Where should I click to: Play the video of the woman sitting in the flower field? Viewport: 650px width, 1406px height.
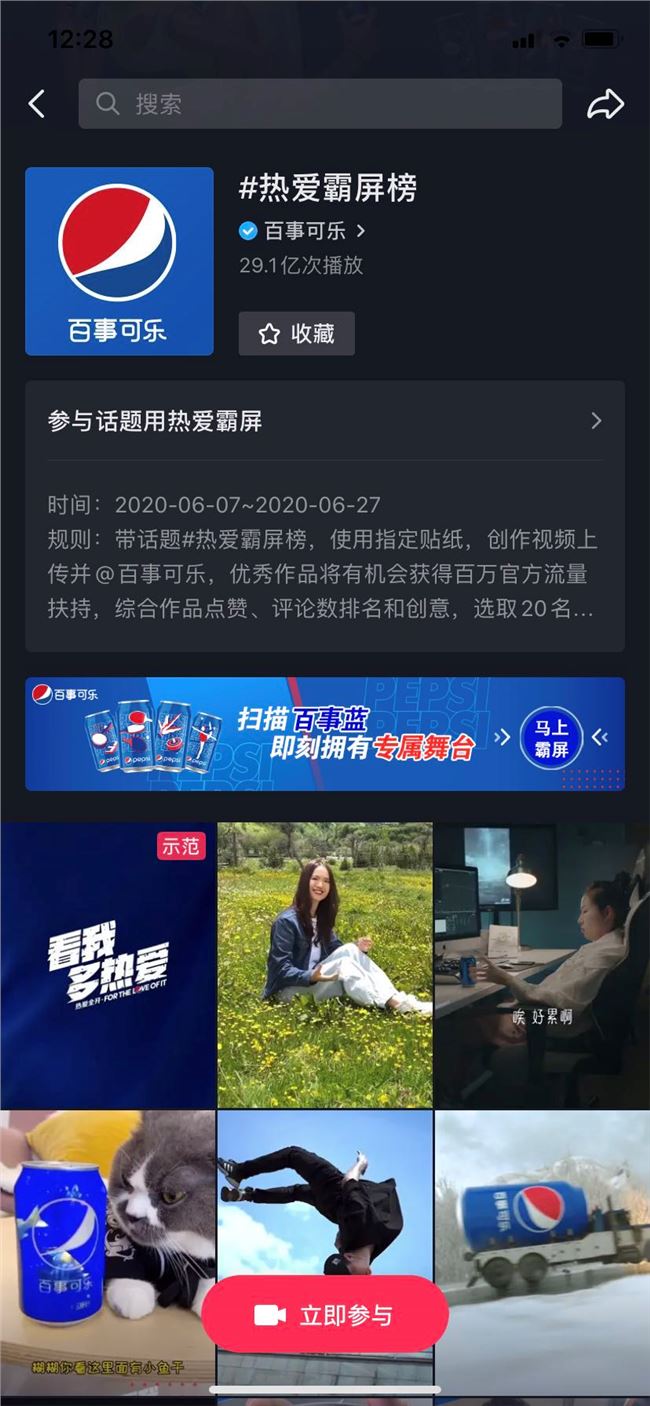[x=325, y=965]
